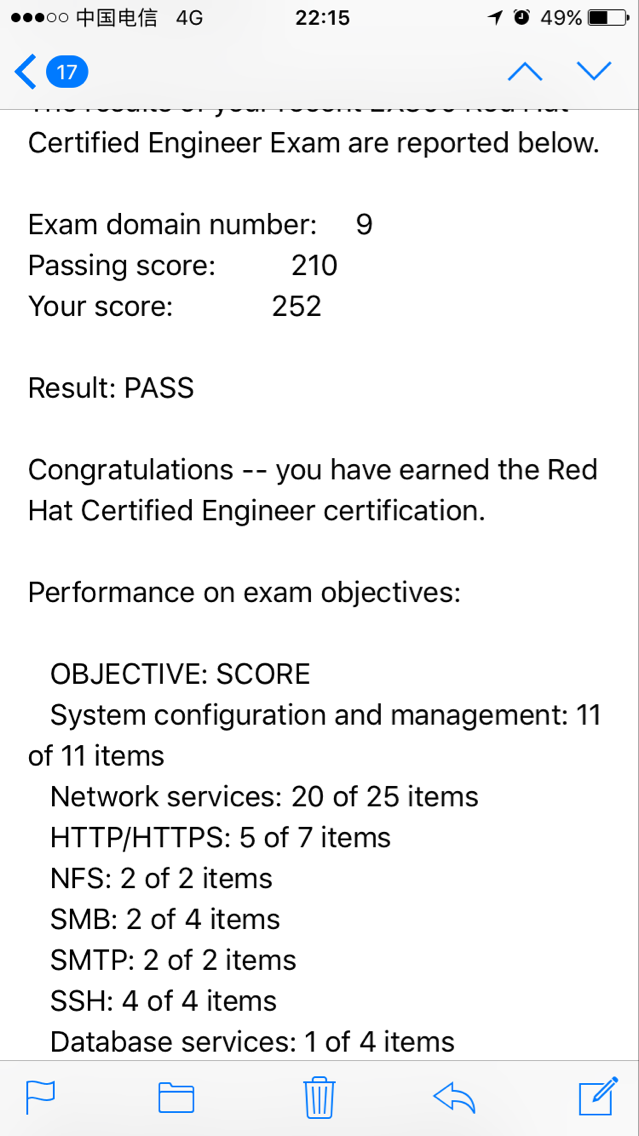Screen dimensions: 639x1136
Task: Jump to the previous message with up arrow
Action: tap(525, 71)
